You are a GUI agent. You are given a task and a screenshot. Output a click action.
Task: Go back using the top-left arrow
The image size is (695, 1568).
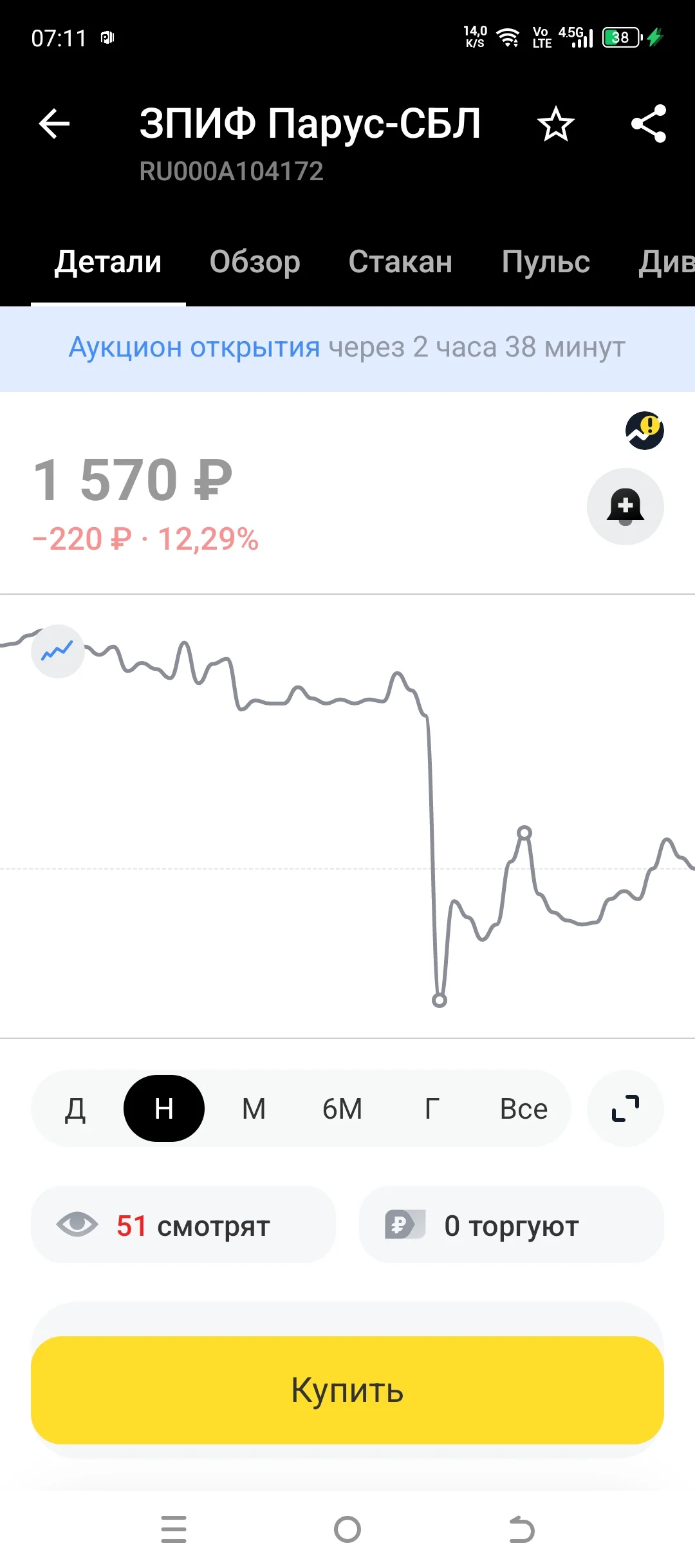[x=54, y=124]
